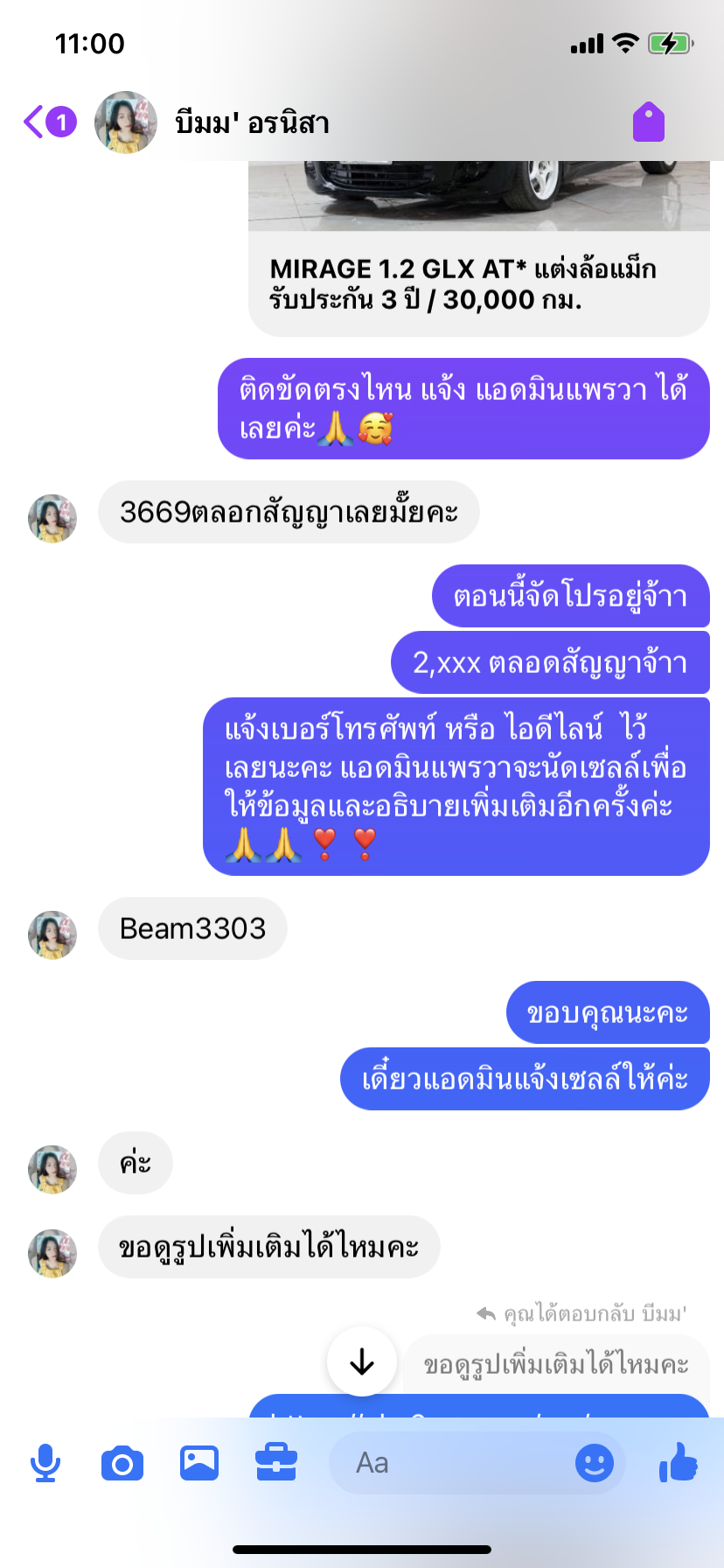Open the briefcase business tools icon
Image resolution: width=724 pixels, height=1568 pixels.
click(x=276, y=1463)
